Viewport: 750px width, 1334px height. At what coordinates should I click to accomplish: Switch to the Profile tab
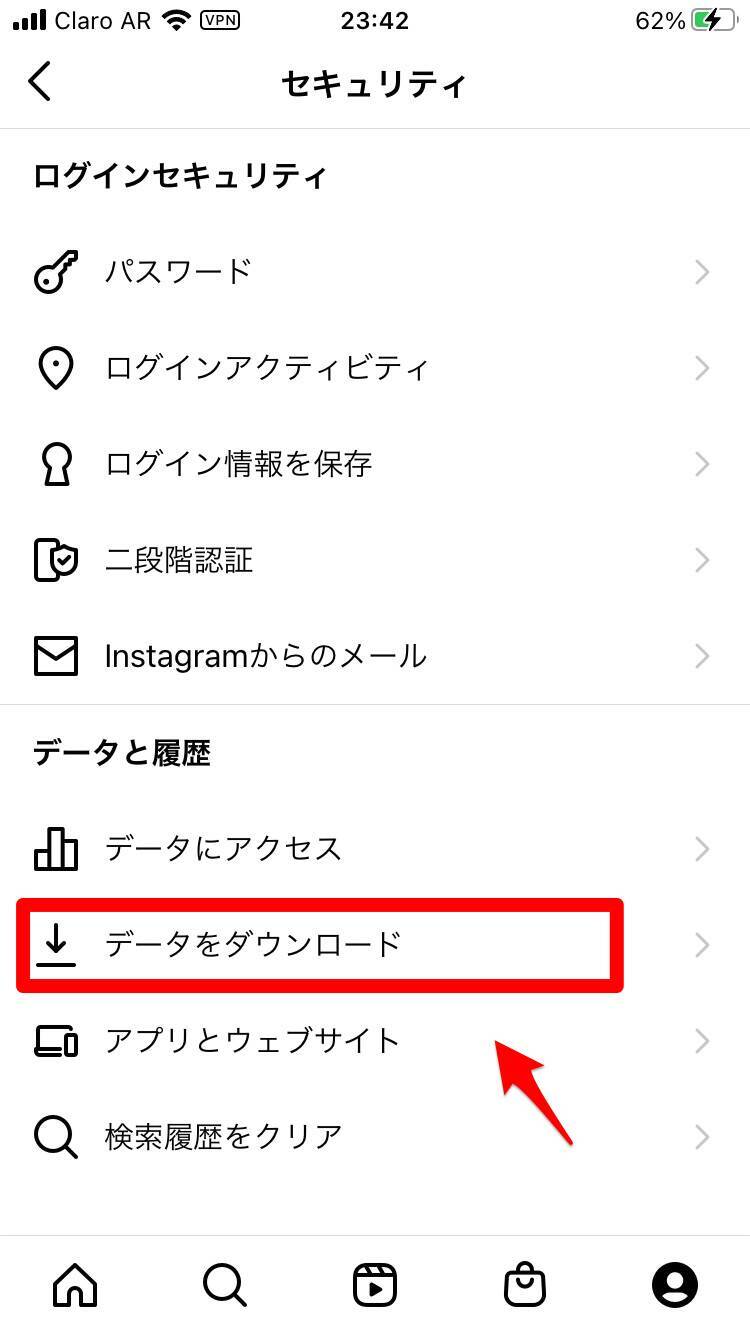pyautogui.click(x=675, y=1284)
